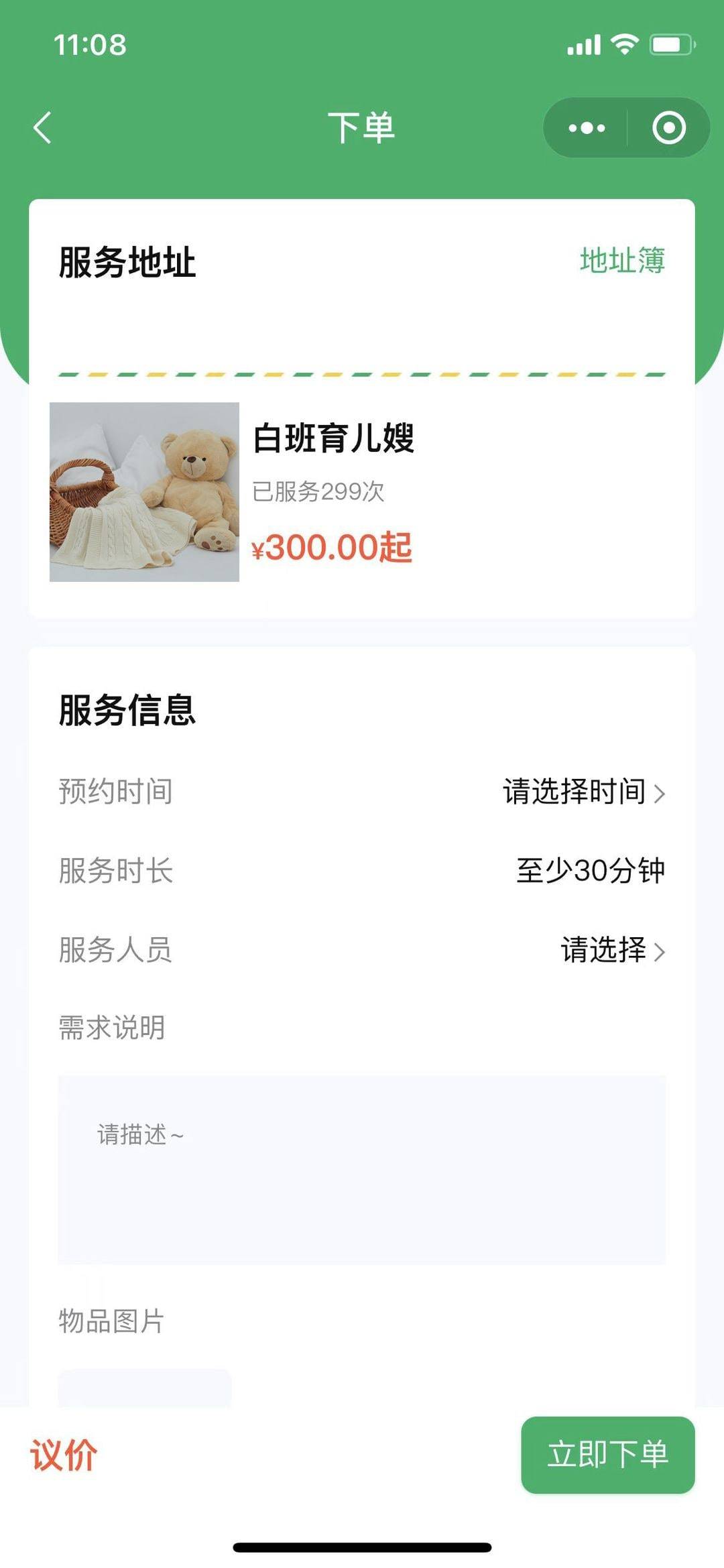Image resolution: width=724 pixels, height=1568 pixels.
Task: Tap 议价 to negotiate the price
Action: [64, 1455]
